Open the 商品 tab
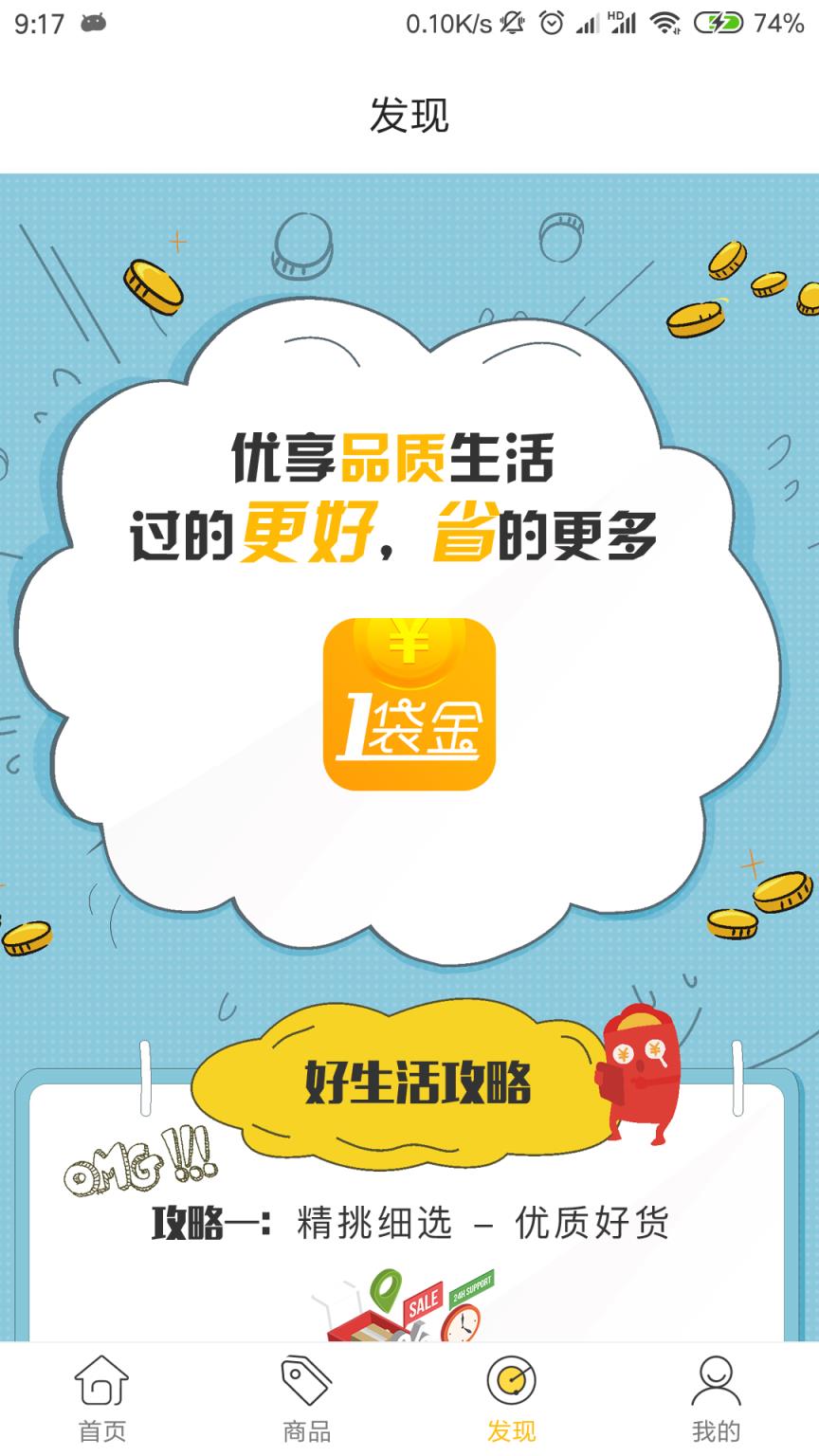This screenshot has width=819, height=1456. pos(307,1398)
